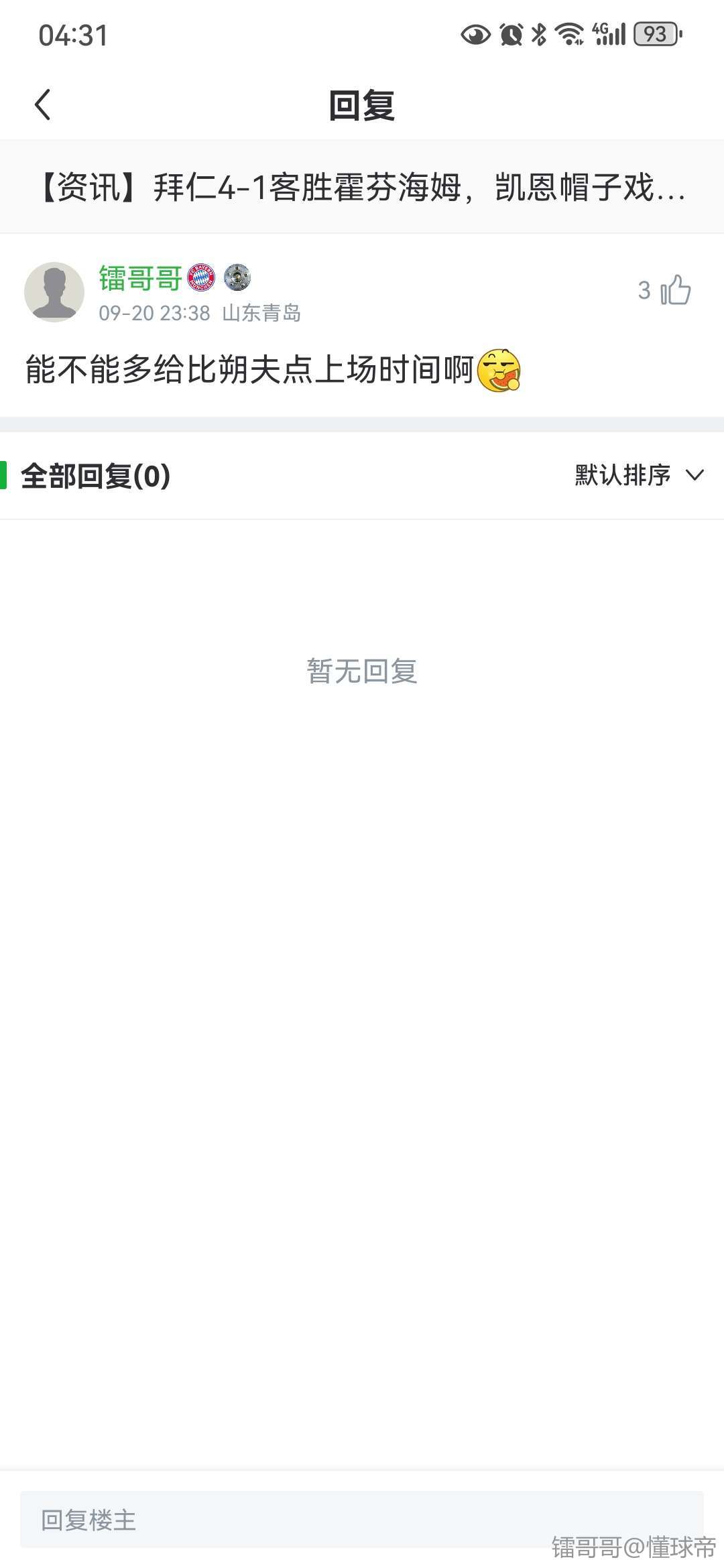The width and height of the screenshot is (724, 1568).
Task: Open the 拜仁4-1客胜霍芬海姆 news post
Action: pos(362,187)
